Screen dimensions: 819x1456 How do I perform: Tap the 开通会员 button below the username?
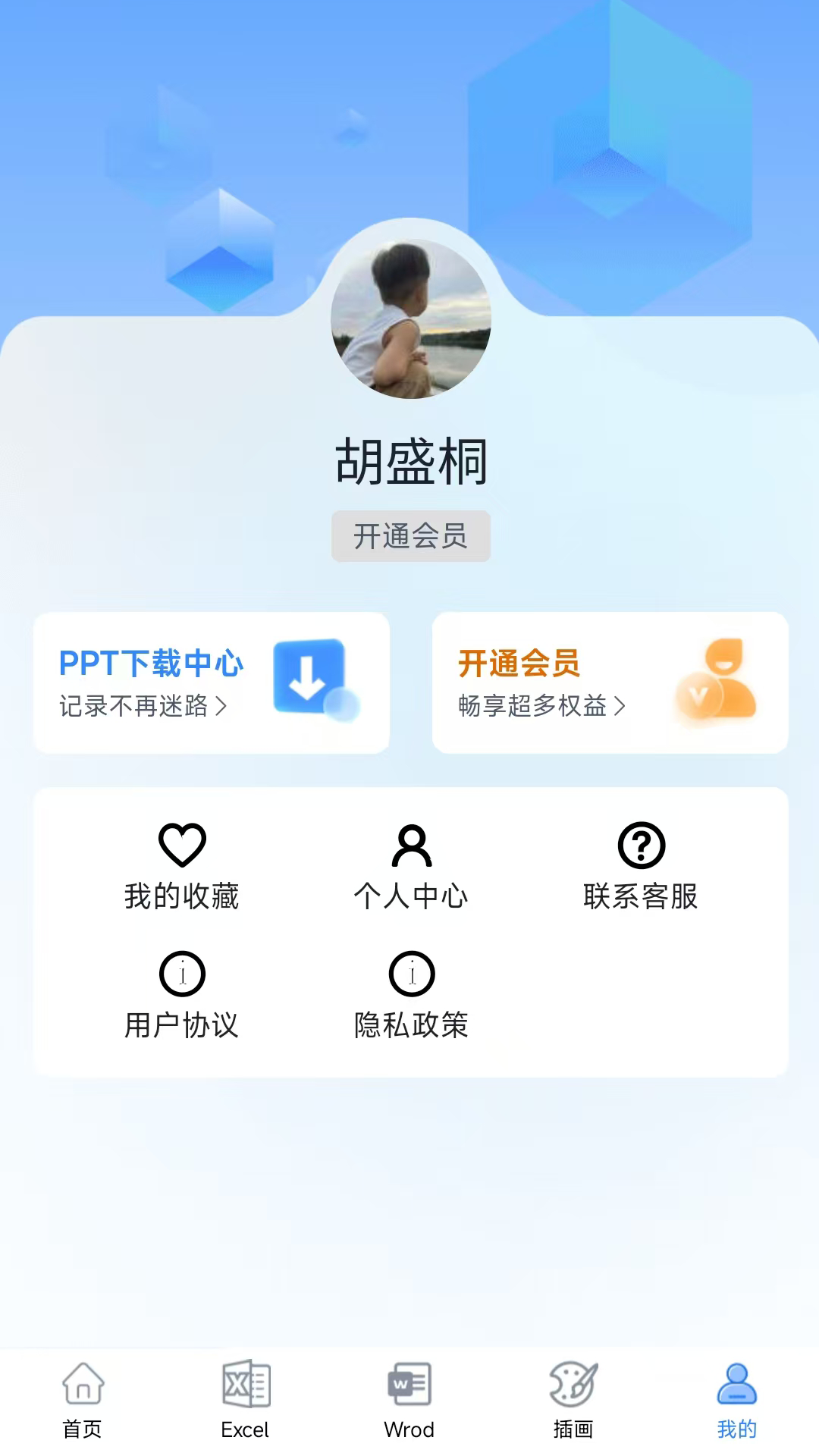tap(410, 536)
